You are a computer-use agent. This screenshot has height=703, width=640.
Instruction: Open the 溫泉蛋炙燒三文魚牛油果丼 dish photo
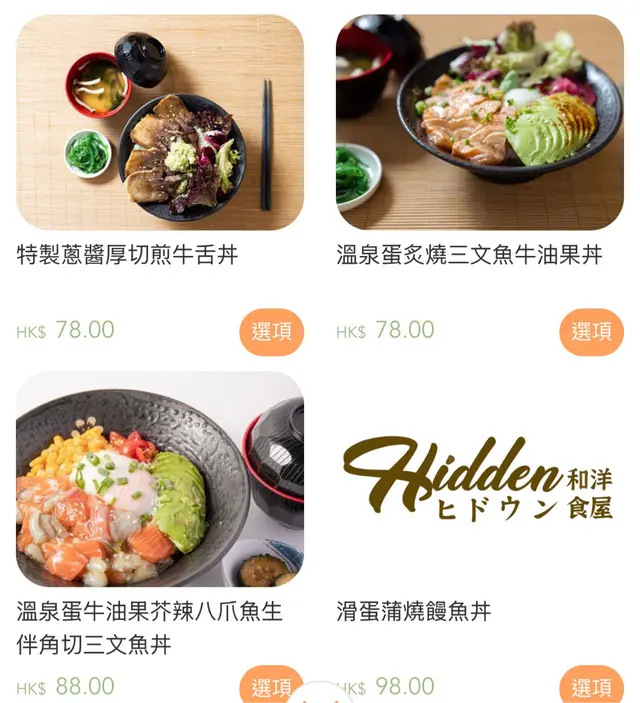(480, 122)
